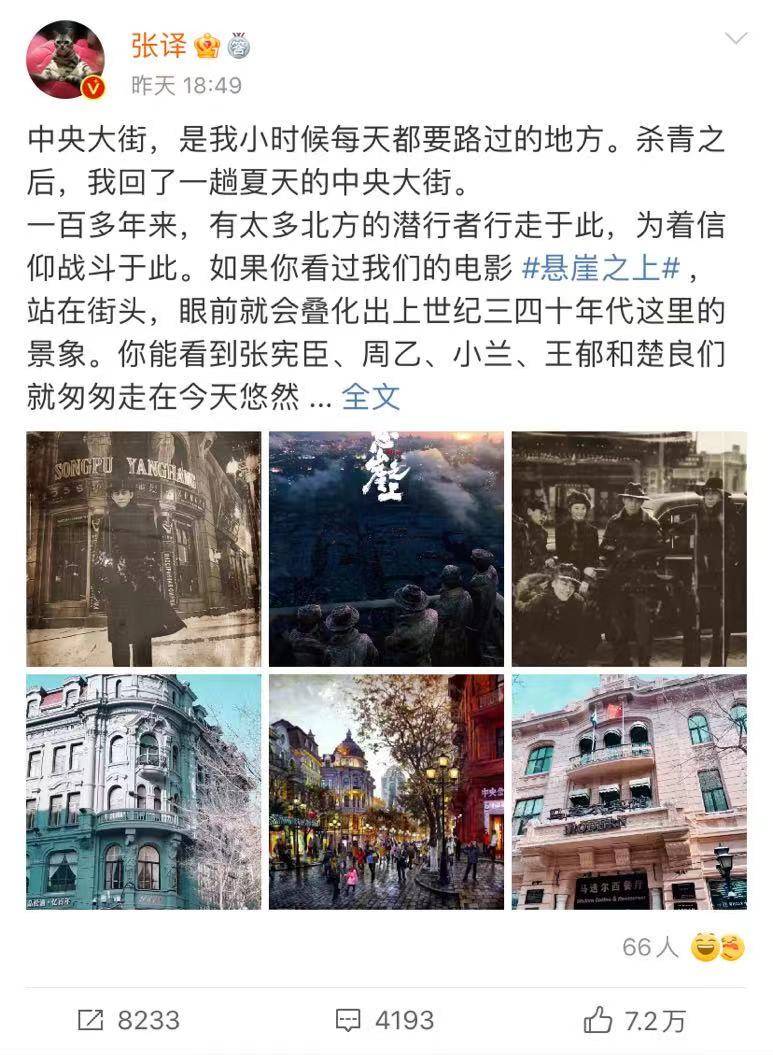
Task: Repost this post with 8233 shares
Action: (x=129, y=1019)
